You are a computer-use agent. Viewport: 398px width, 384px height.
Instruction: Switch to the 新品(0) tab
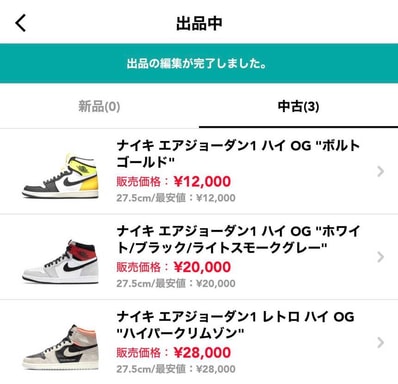99,106
